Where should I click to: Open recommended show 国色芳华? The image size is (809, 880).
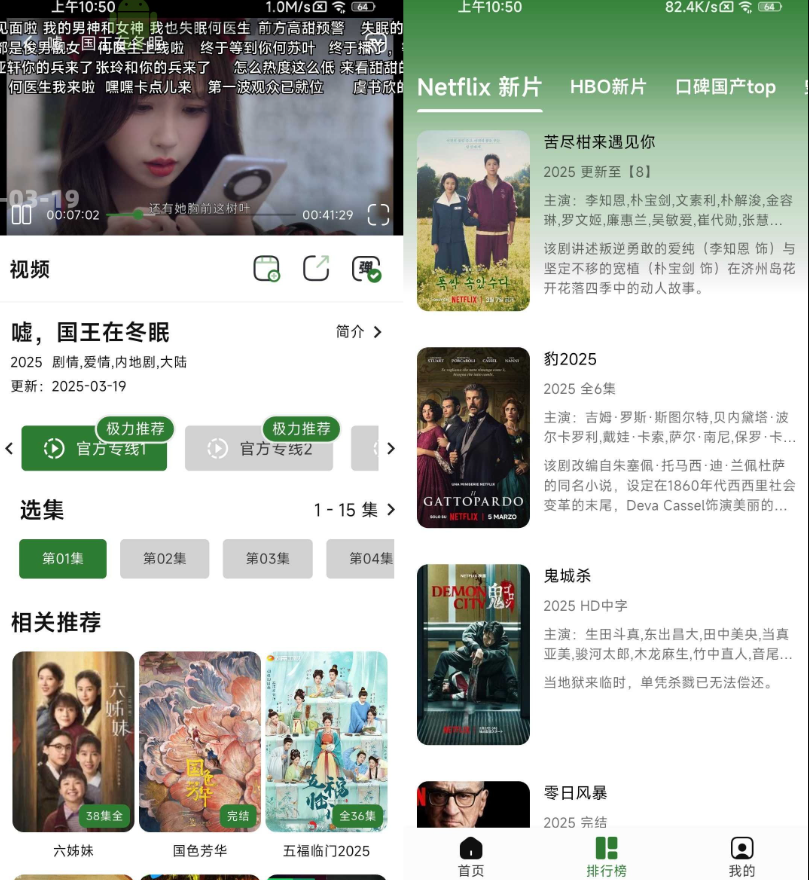(x=199, y=742)
